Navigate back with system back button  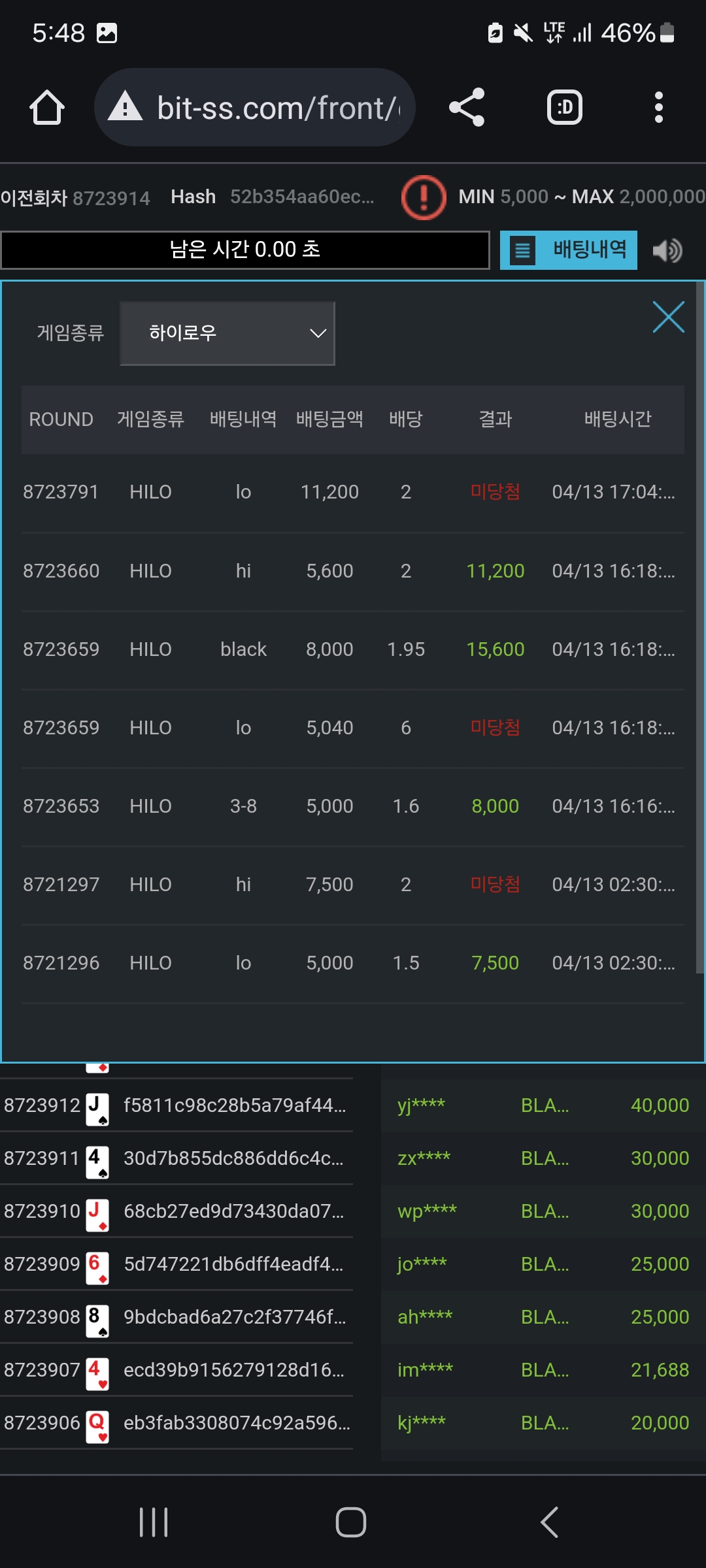click(x=549, y=1522)
